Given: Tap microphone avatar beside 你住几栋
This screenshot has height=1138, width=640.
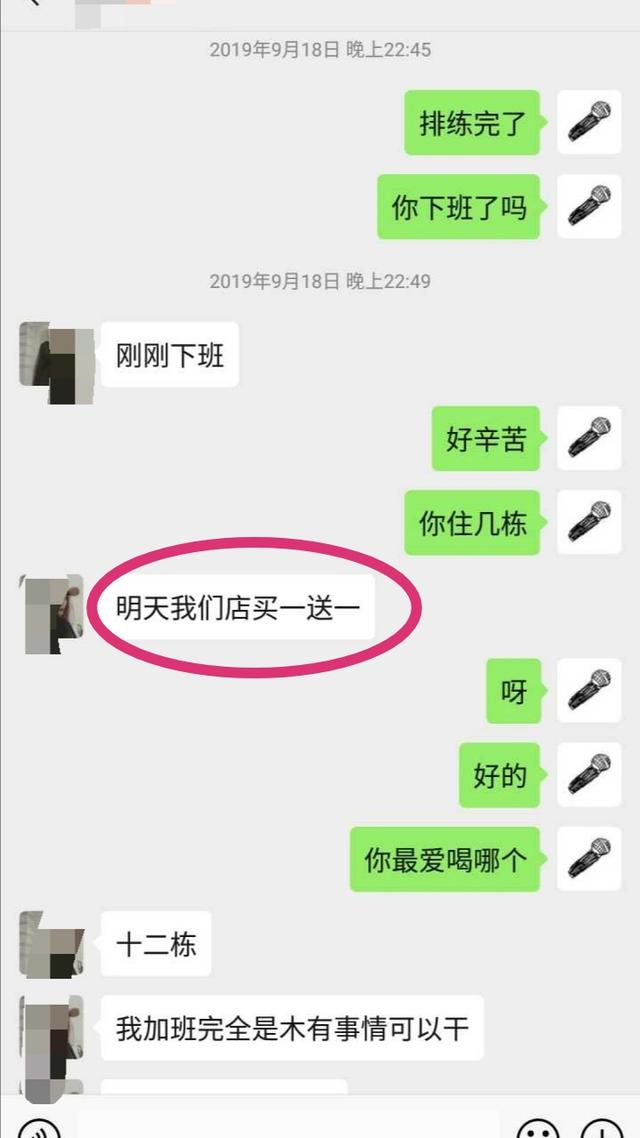Looking at the screenshot, I should 589,522.
